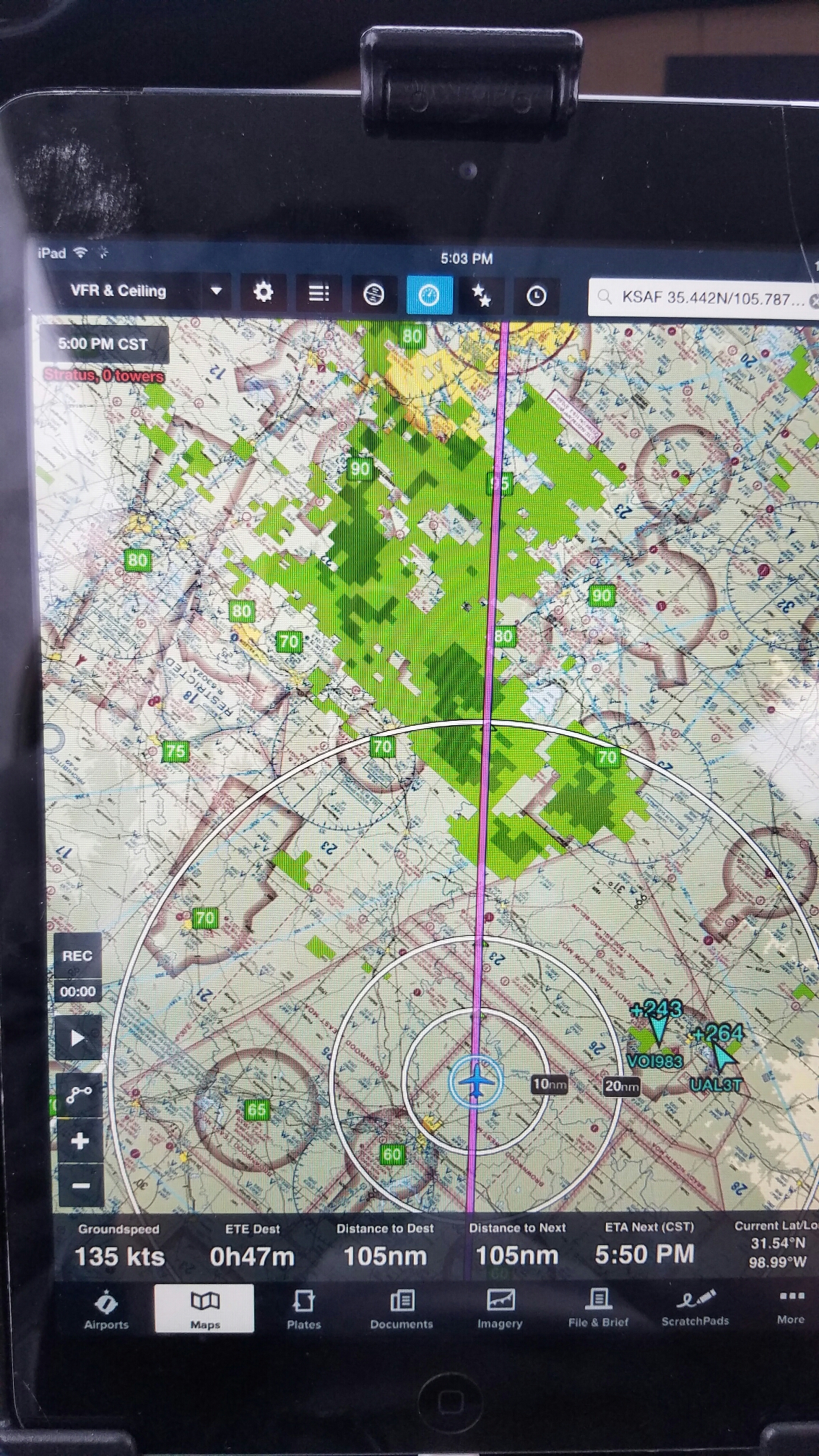
Task: Switch to the Airports tab
Action: click(x=106, y=1309)
